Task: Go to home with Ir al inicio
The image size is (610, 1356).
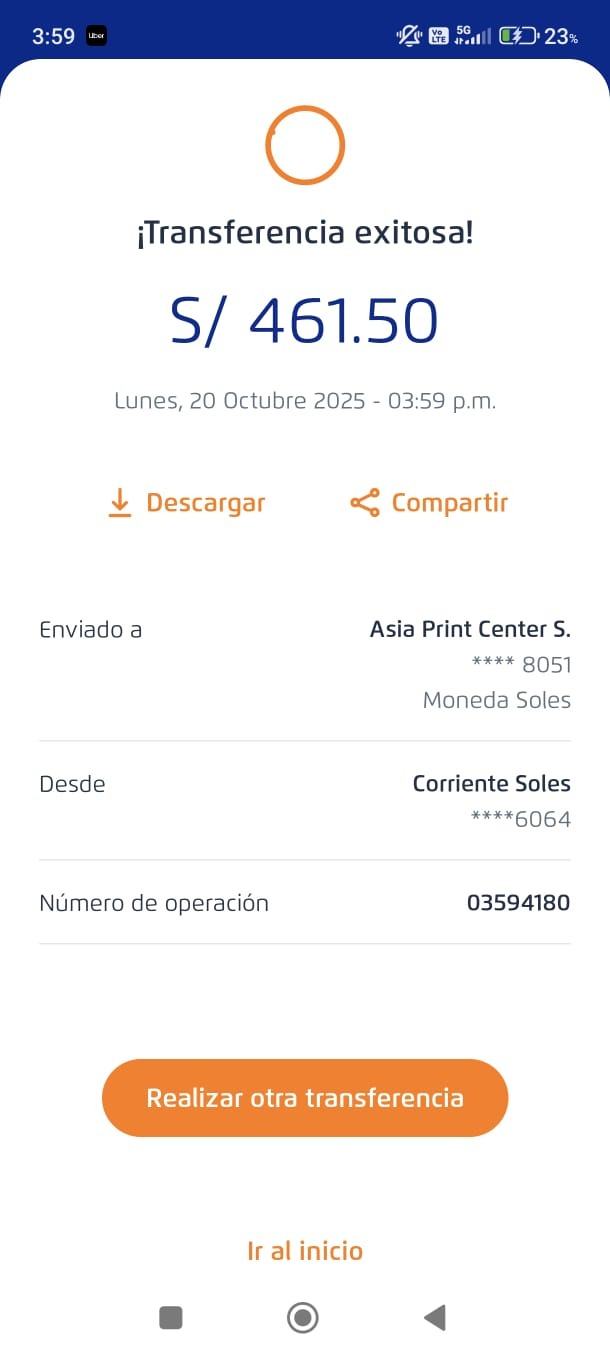Action: coord(305,1251)
